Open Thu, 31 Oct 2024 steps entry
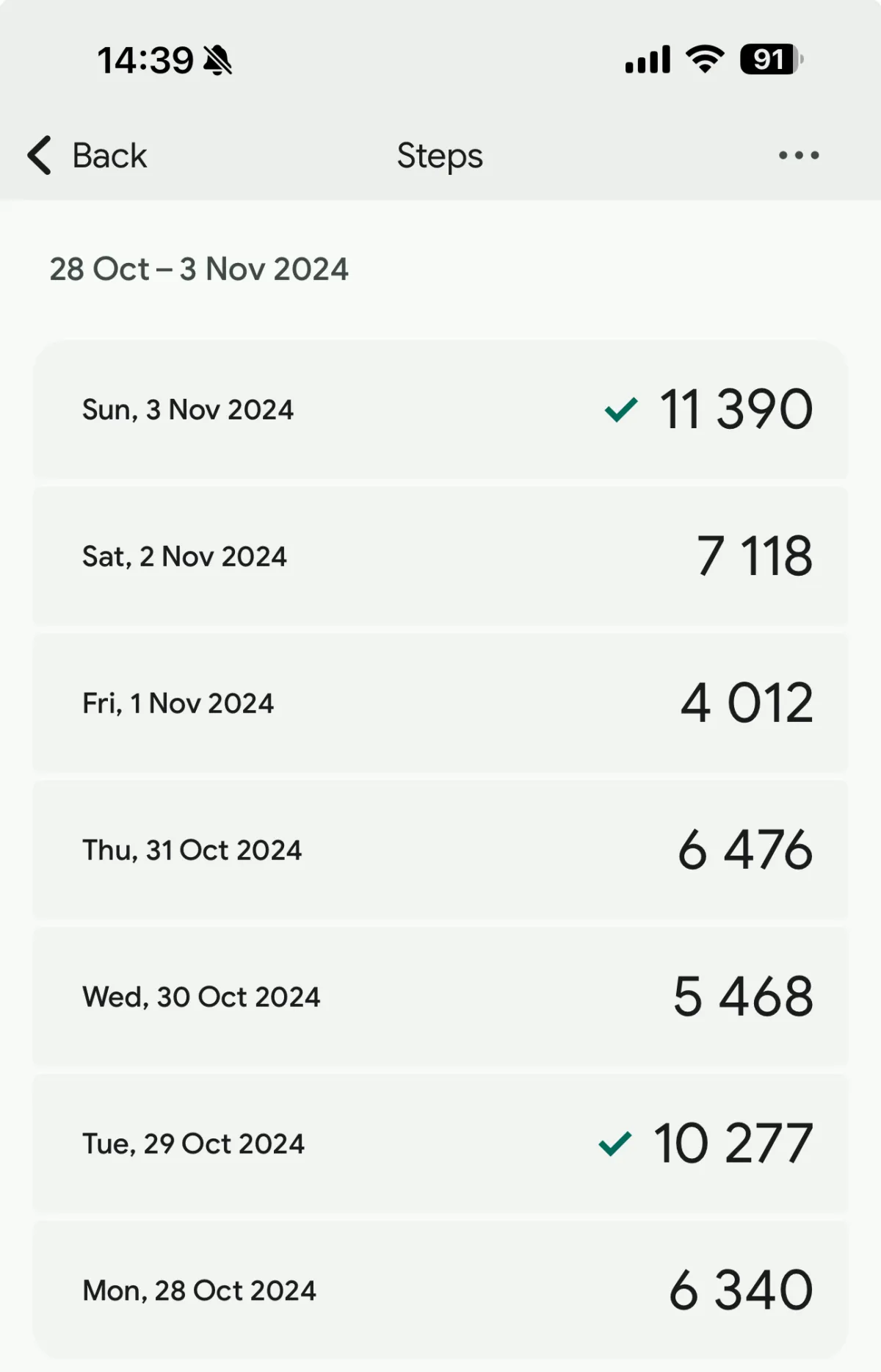This screenshot has width=881, height=1372. [440, 851]
